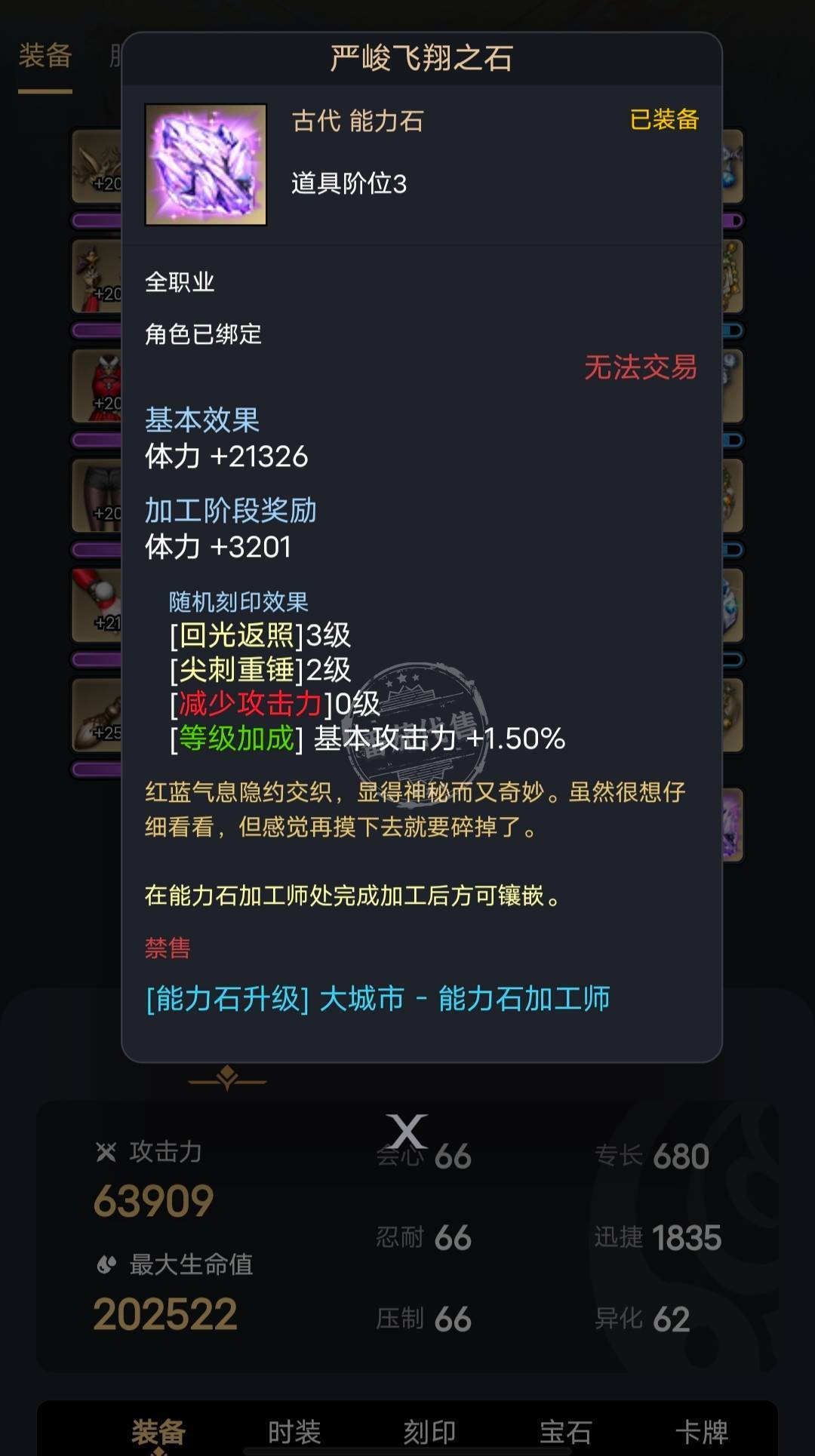Image resolution: width=815 pixels, height=1456 pixels.
Task: Switch to the 时装 tab
Action: click(294, 1431)
